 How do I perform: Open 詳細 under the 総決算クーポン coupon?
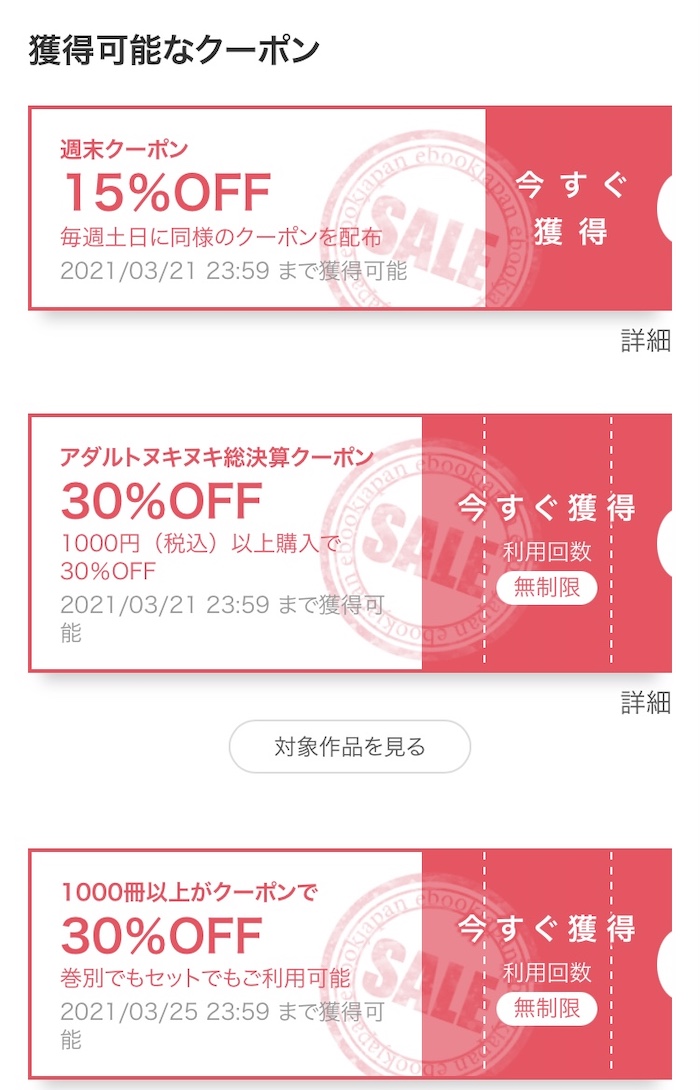pyautogui.click(x=645, y=702)
